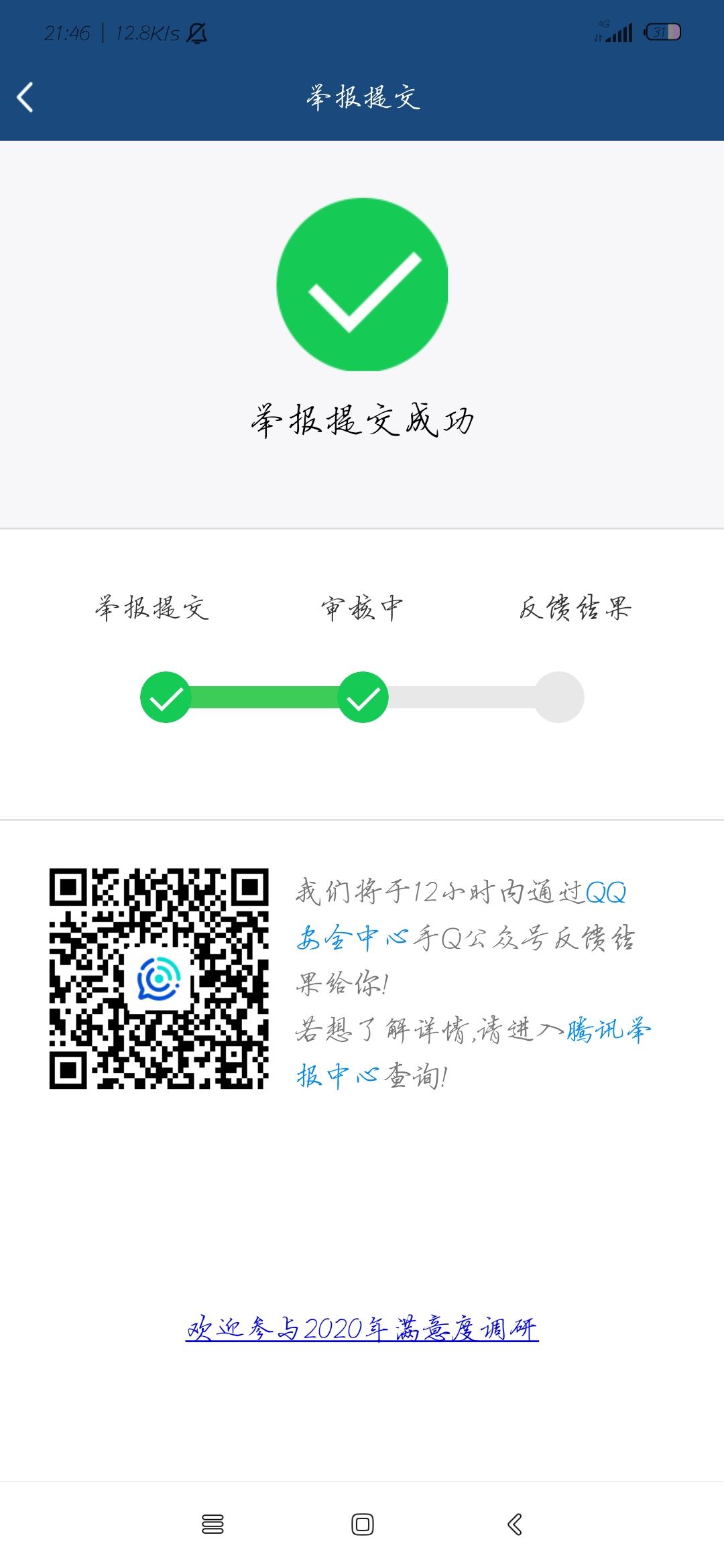This screenshot has height=1568, width=724.
Task: Tap the system home button
Action: click(x=362, y=1524)
